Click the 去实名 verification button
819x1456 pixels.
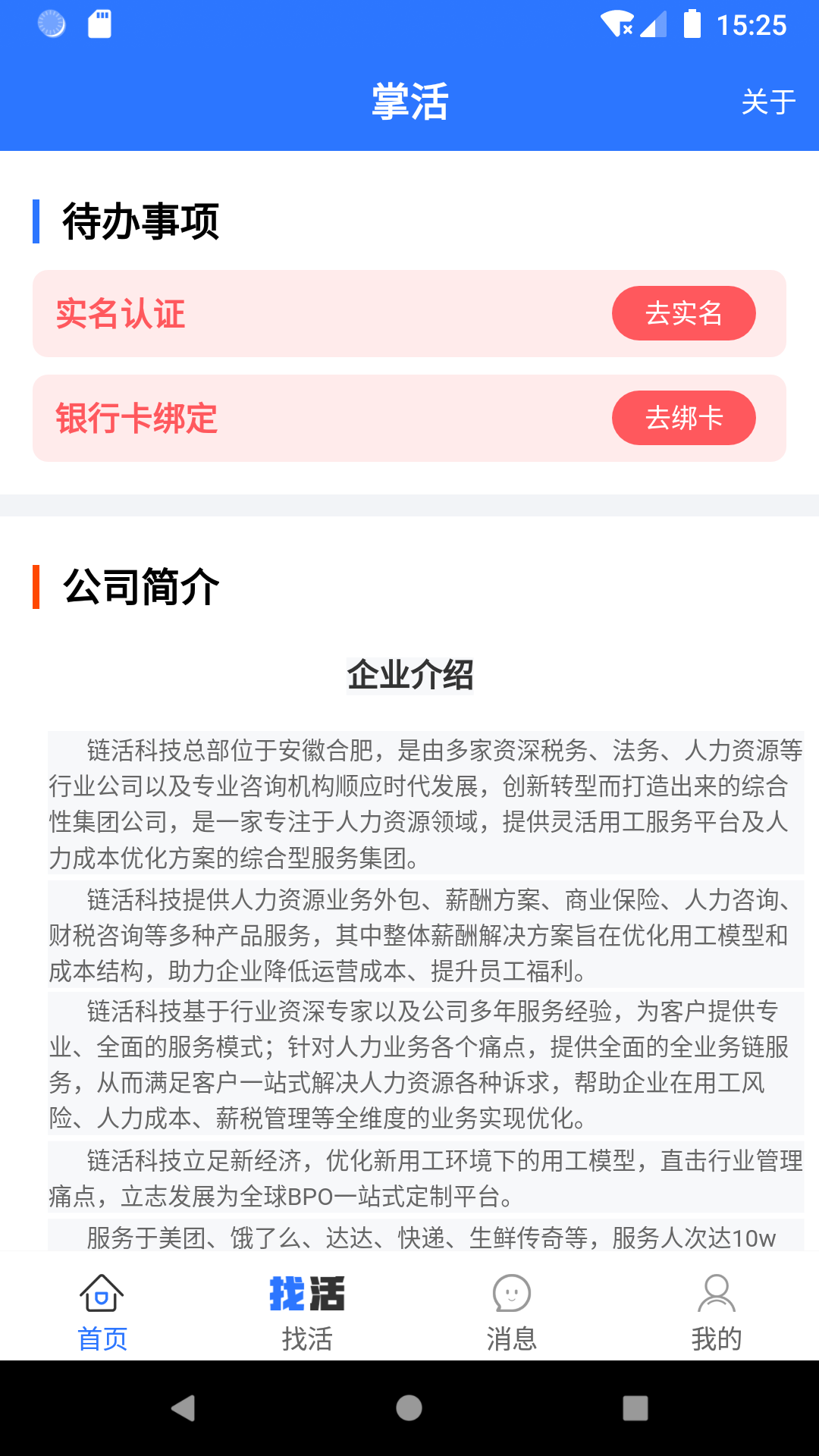coord(683,312)
